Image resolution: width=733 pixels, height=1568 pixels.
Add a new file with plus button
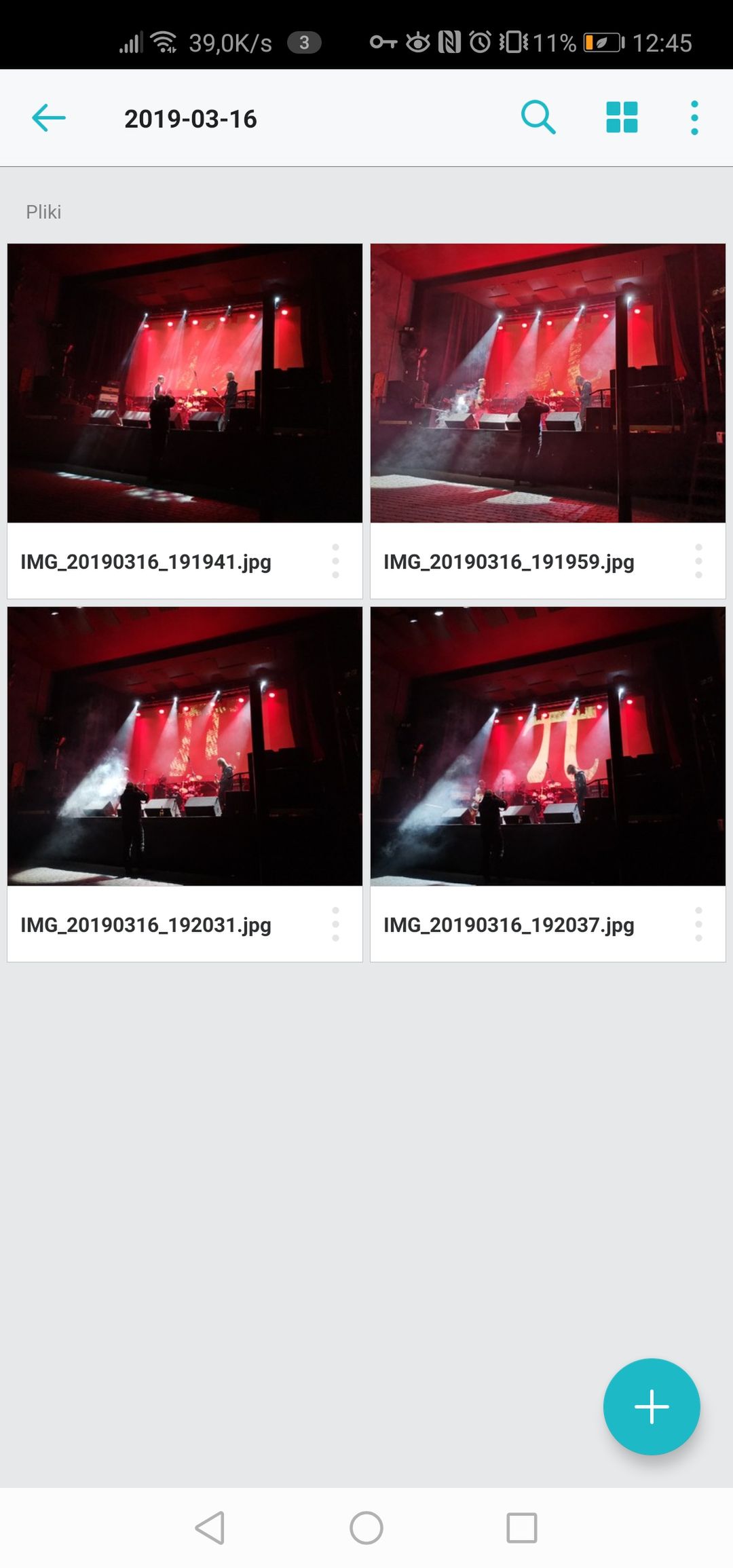[x=652, y=1406]
